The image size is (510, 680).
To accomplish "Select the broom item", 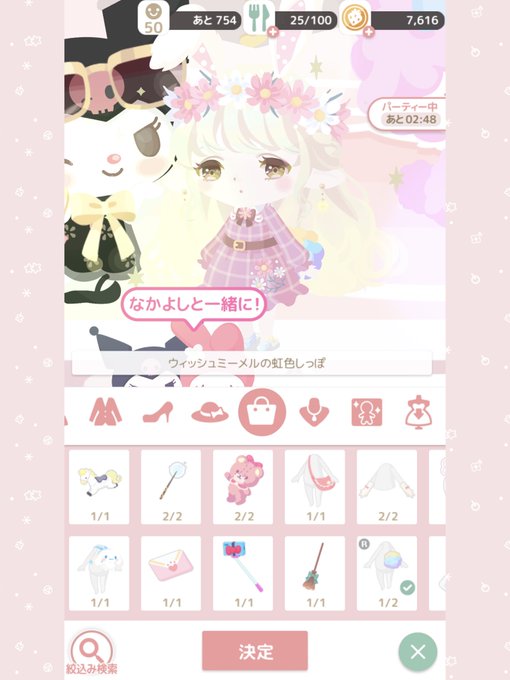I will point(315,573).
